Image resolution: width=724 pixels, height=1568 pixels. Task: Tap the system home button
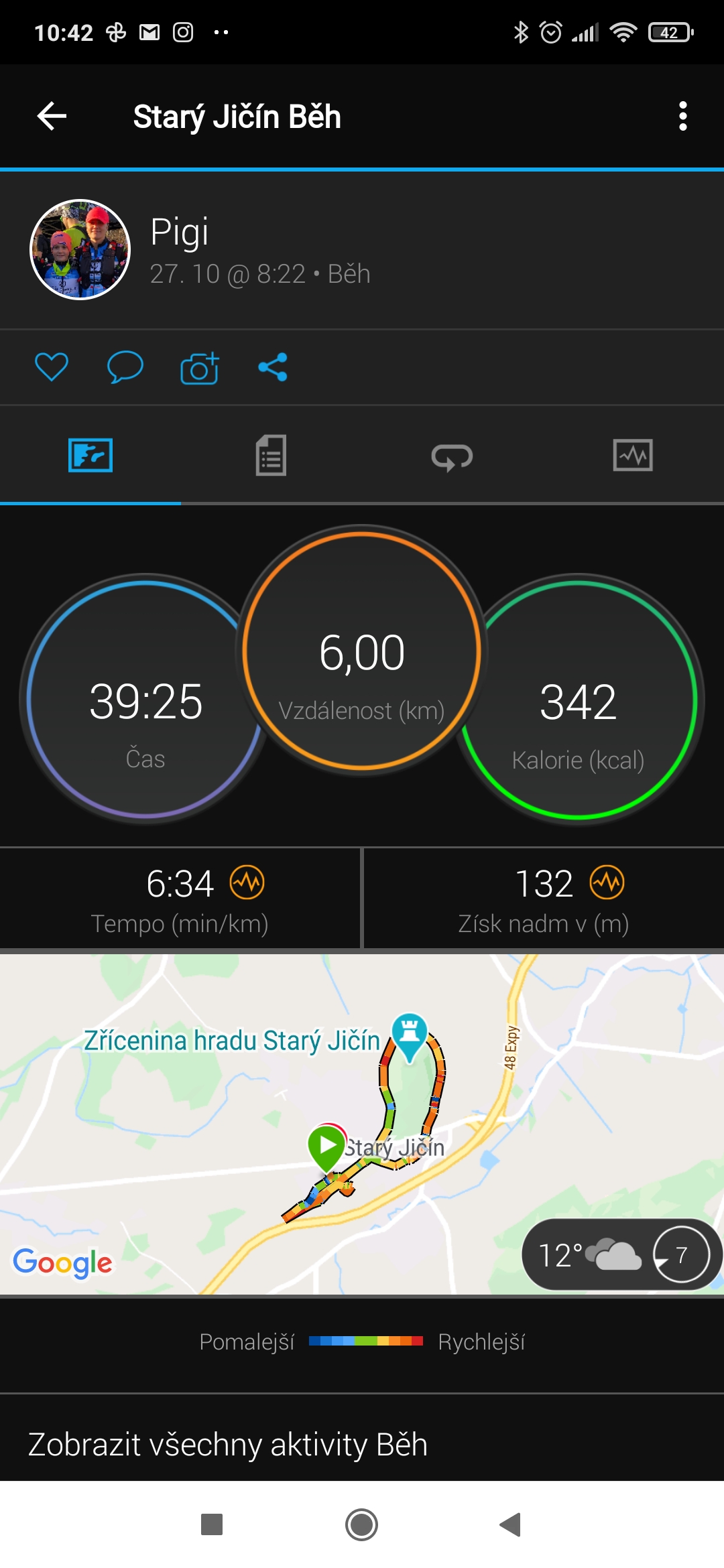click(x=362, y=1524)
